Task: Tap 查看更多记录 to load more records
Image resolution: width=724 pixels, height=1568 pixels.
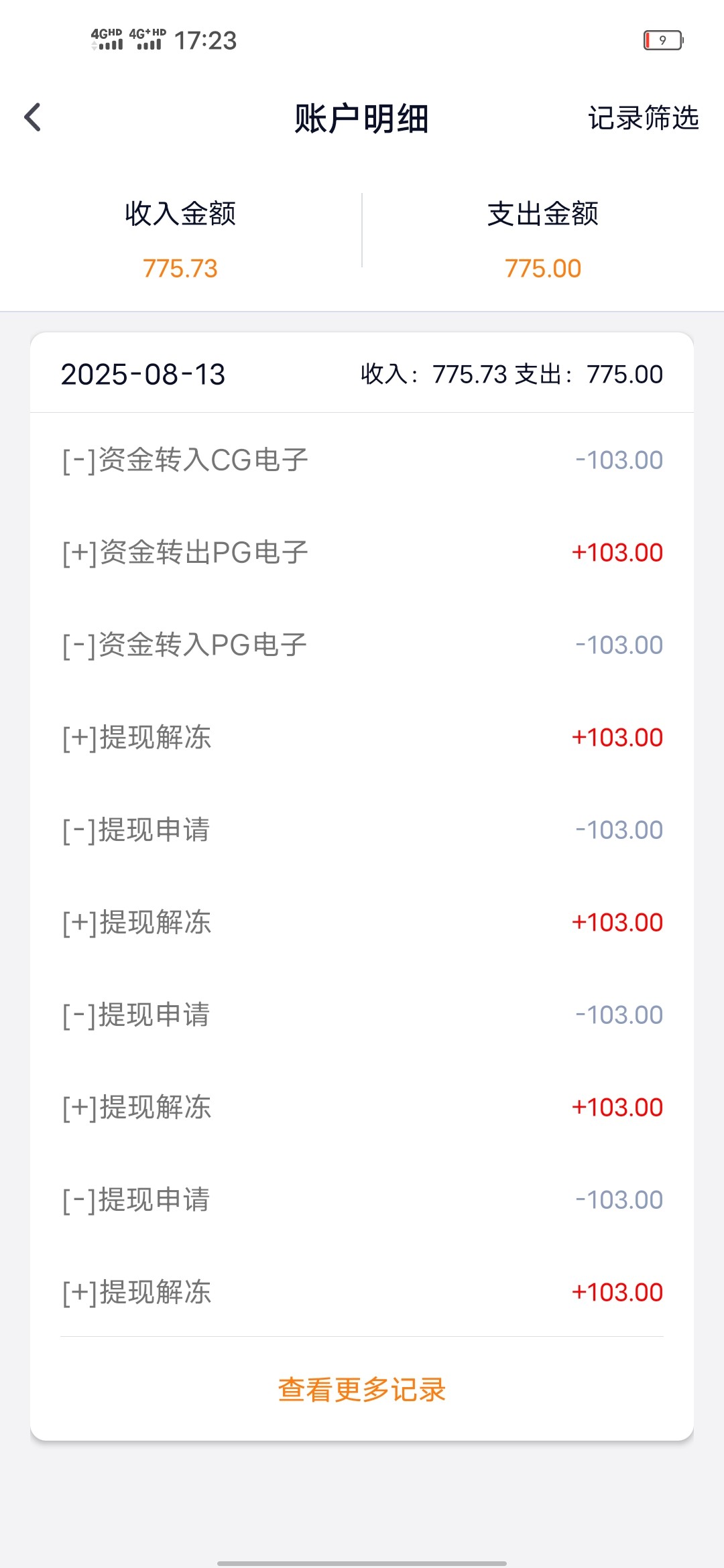Action: tap(362, 1390)
